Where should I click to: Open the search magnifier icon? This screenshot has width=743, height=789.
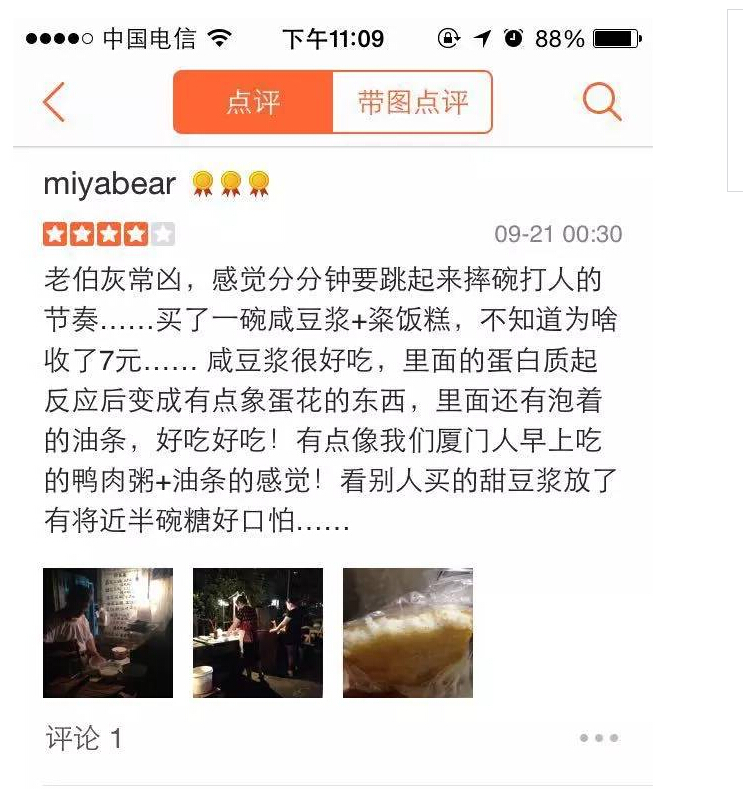coord(601,101)
